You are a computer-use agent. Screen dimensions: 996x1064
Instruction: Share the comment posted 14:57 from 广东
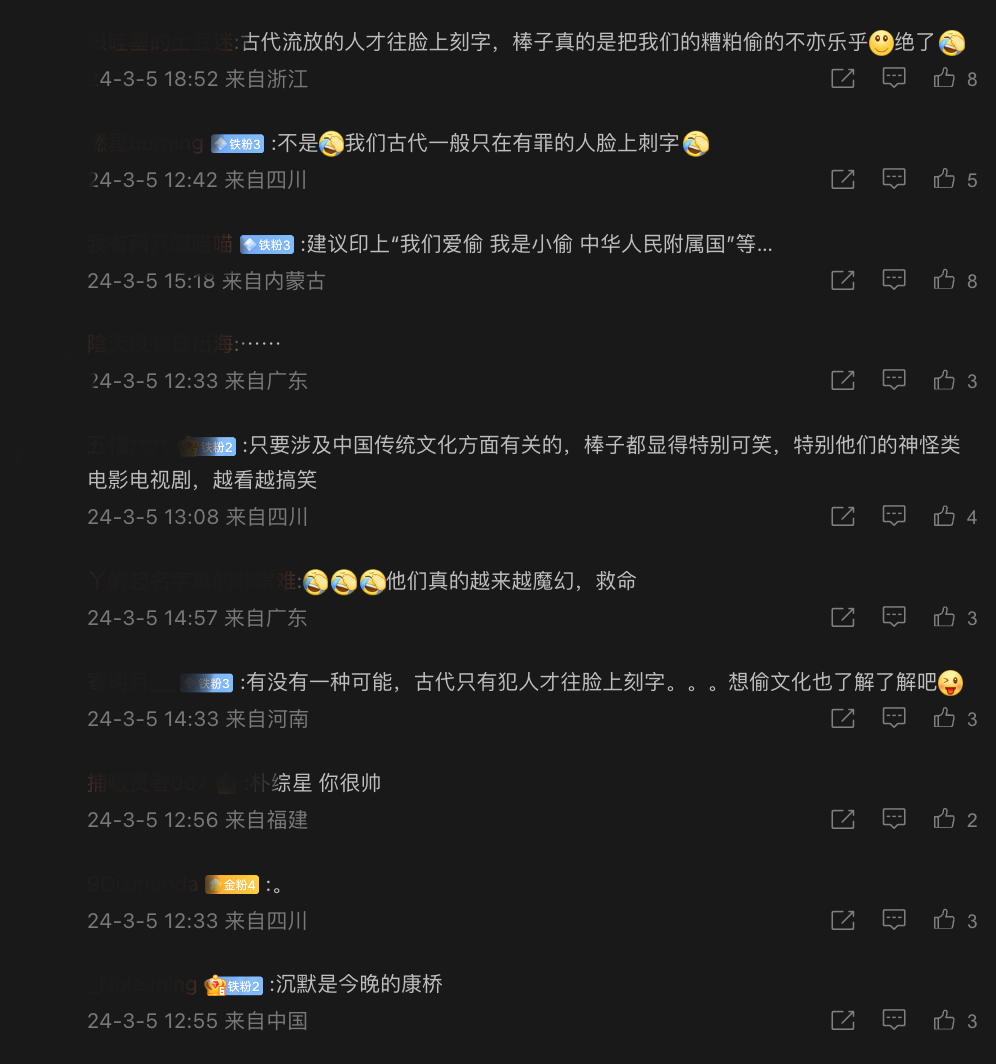[x=843, y=617]
